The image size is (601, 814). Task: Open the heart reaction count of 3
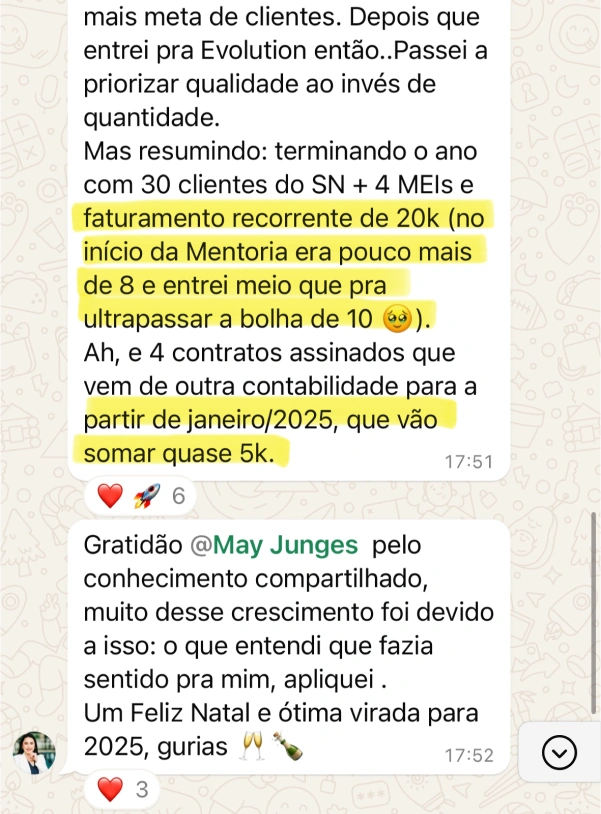click(x=126, y=790)
